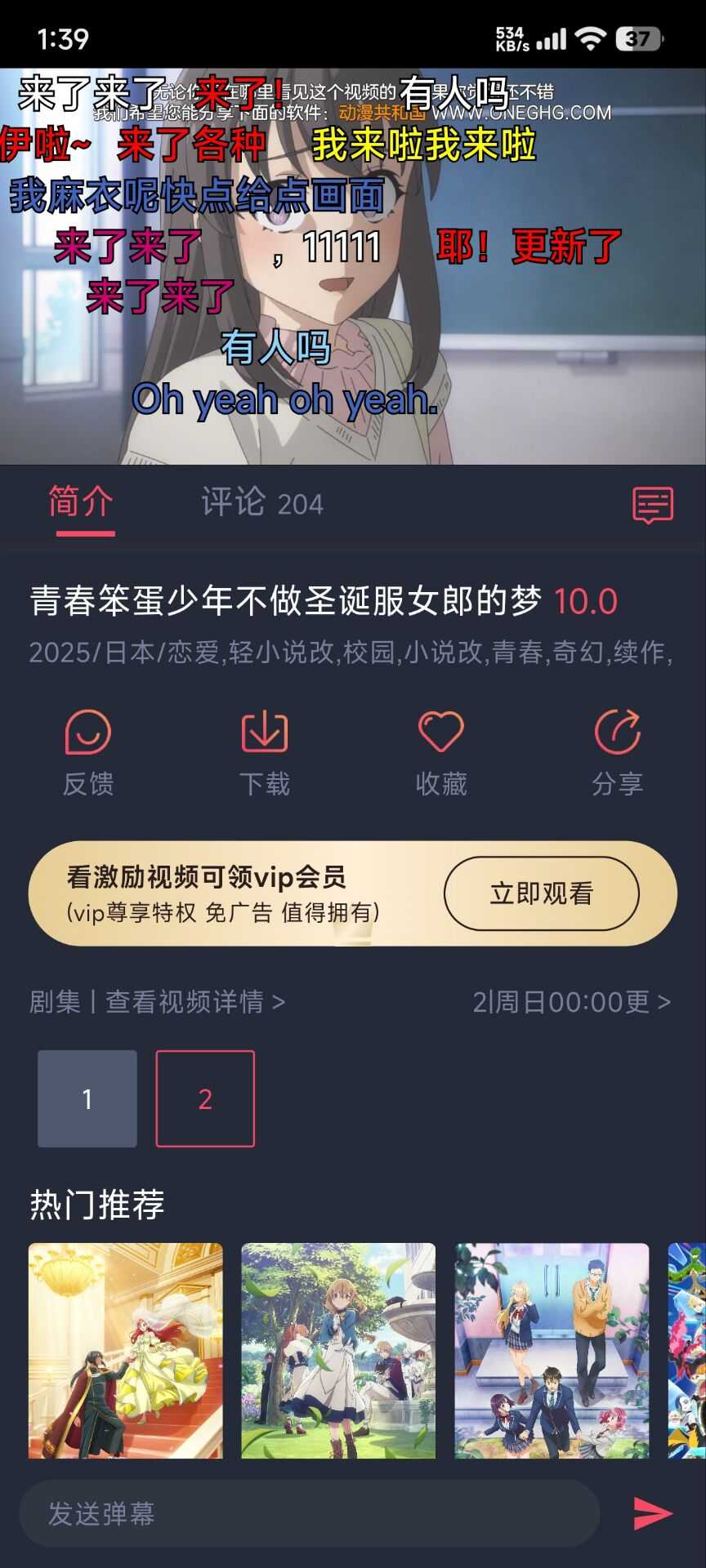Expand 查看视频详情 for video details
706x1568 pixels.
click(192, 1002)
